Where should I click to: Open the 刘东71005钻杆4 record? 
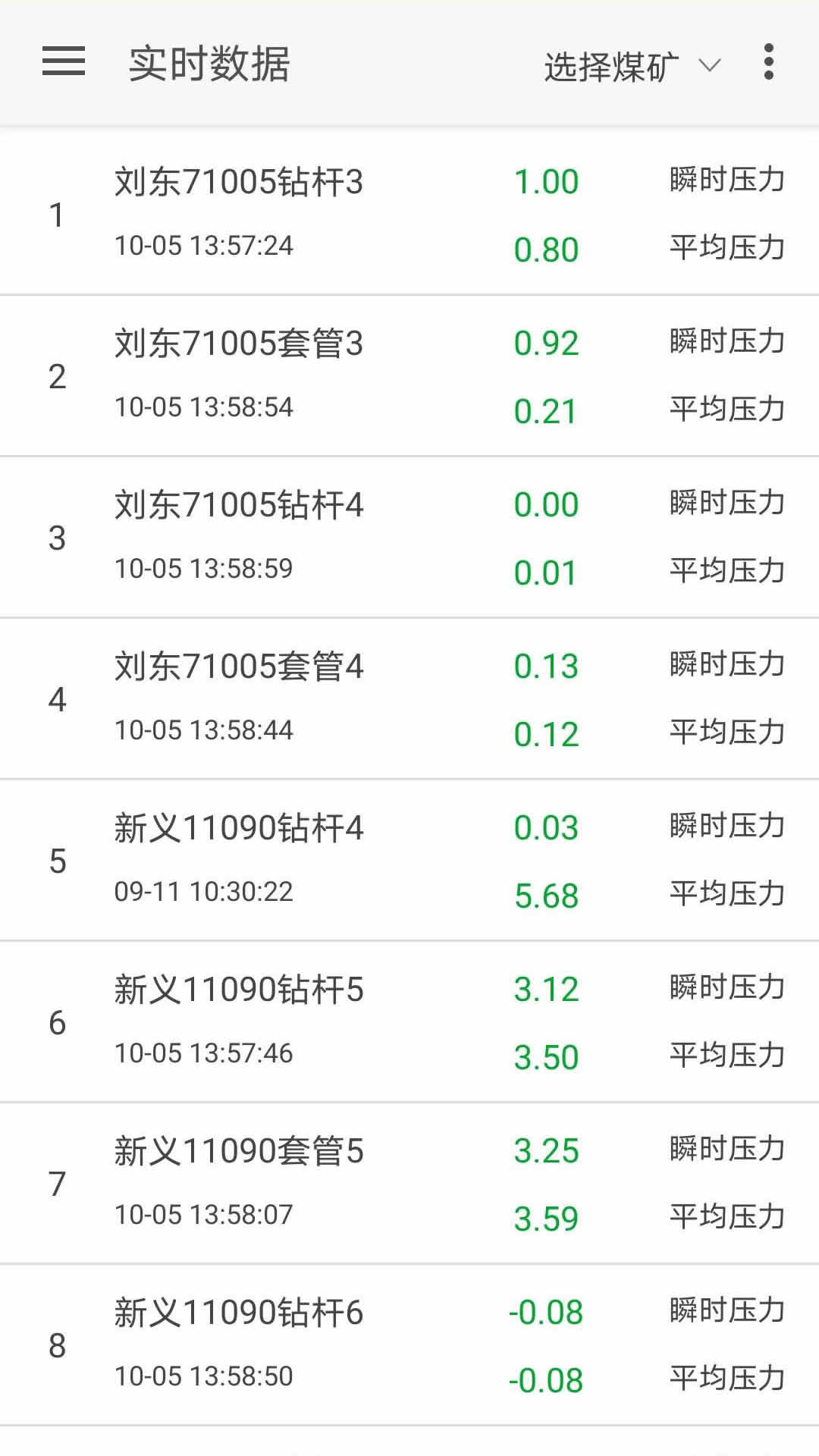point(241,505)
